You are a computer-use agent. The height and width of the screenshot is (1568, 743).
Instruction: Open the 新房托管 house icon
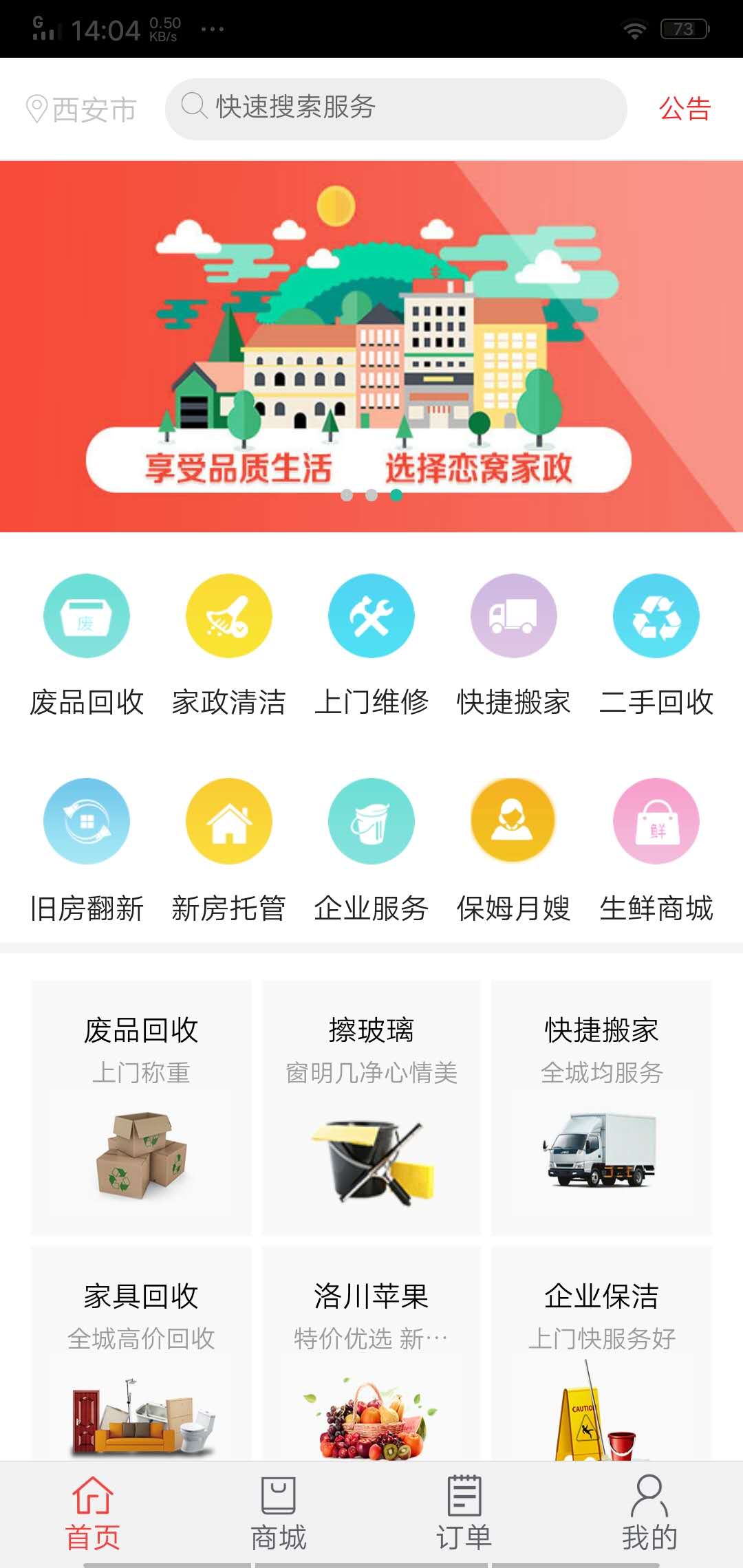[228, 820]
